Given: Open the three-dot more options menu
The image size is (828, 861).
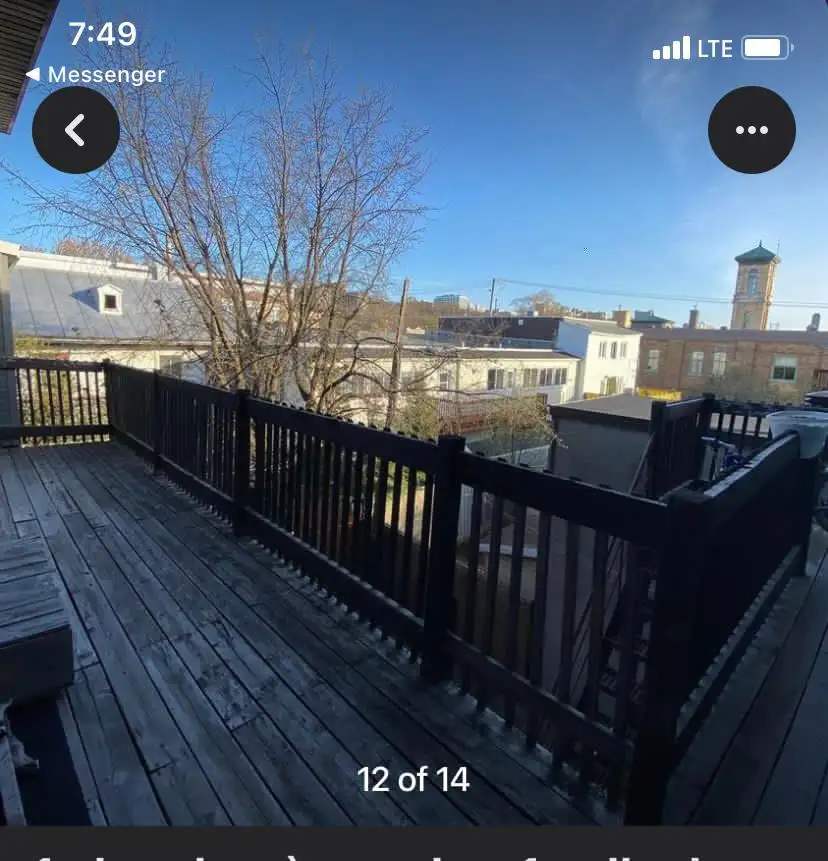Looking at the screenshot, I should click(751, 130).
